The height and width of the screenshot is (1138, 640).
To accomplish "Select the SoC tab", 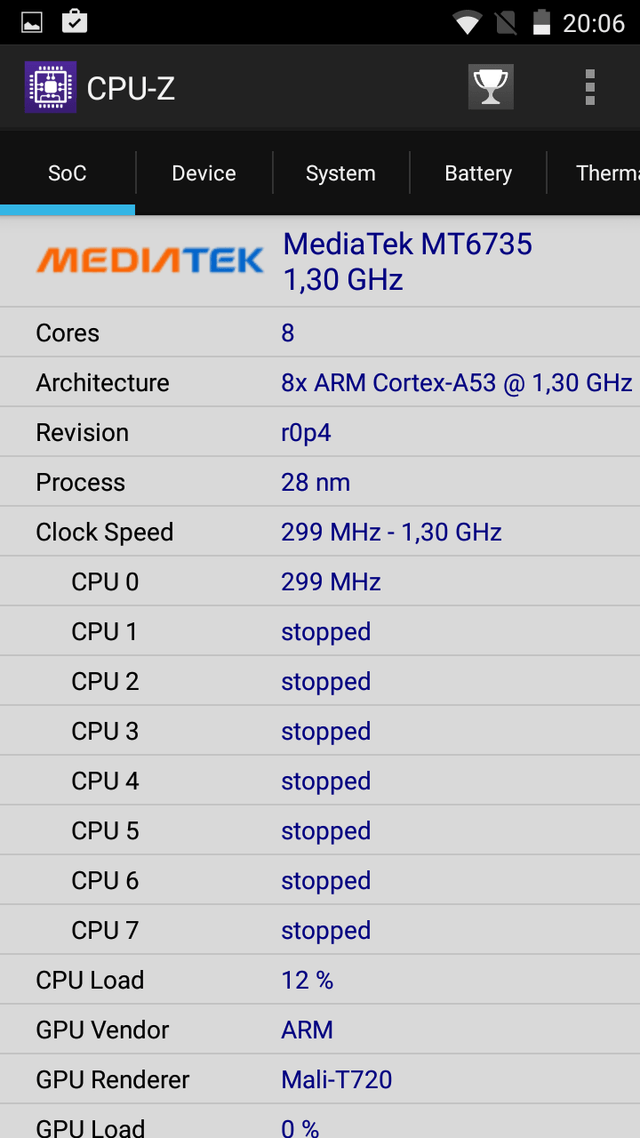I will (x=67, y=173).
